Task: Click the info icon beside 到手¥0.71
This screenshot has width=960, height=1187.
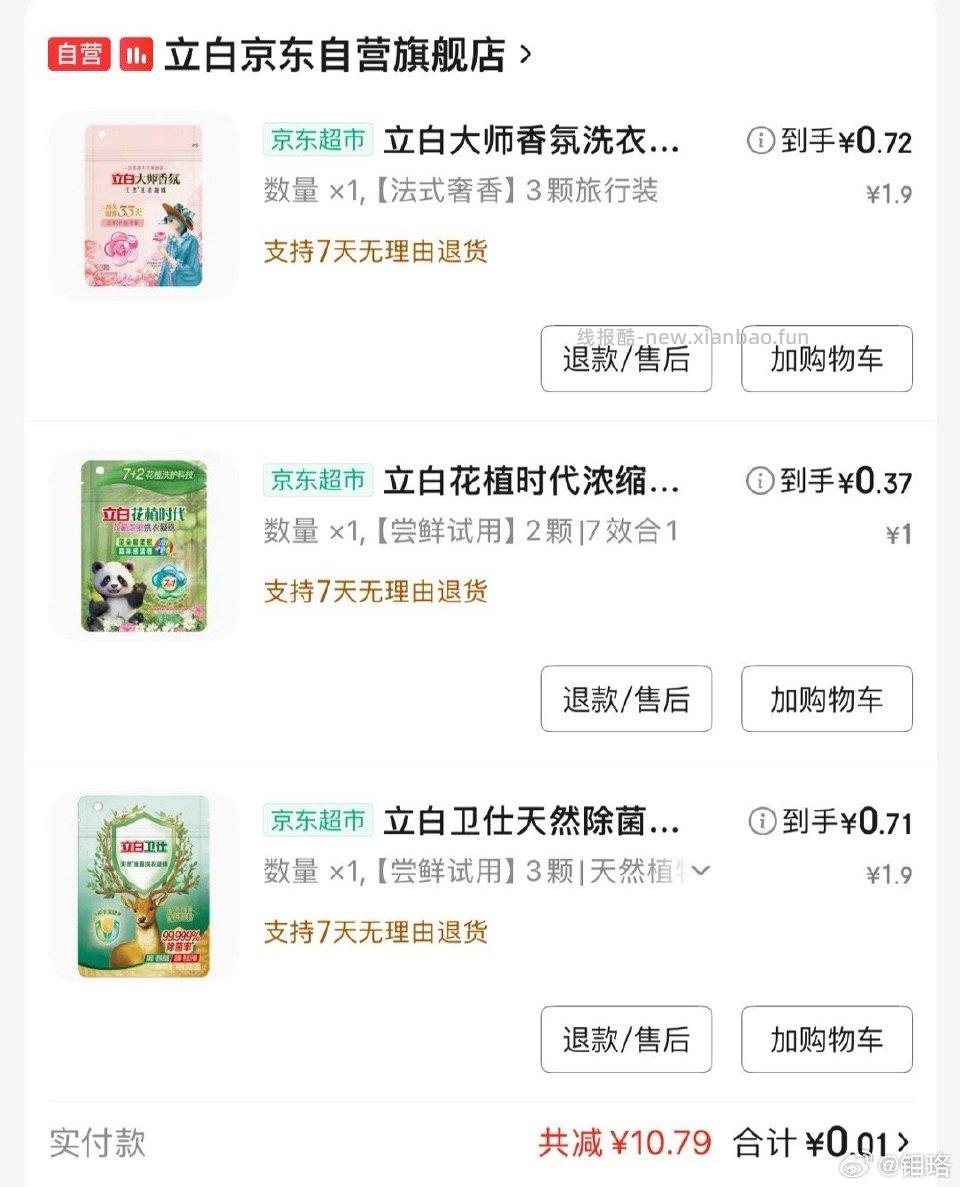Action: tap(762, 821)
